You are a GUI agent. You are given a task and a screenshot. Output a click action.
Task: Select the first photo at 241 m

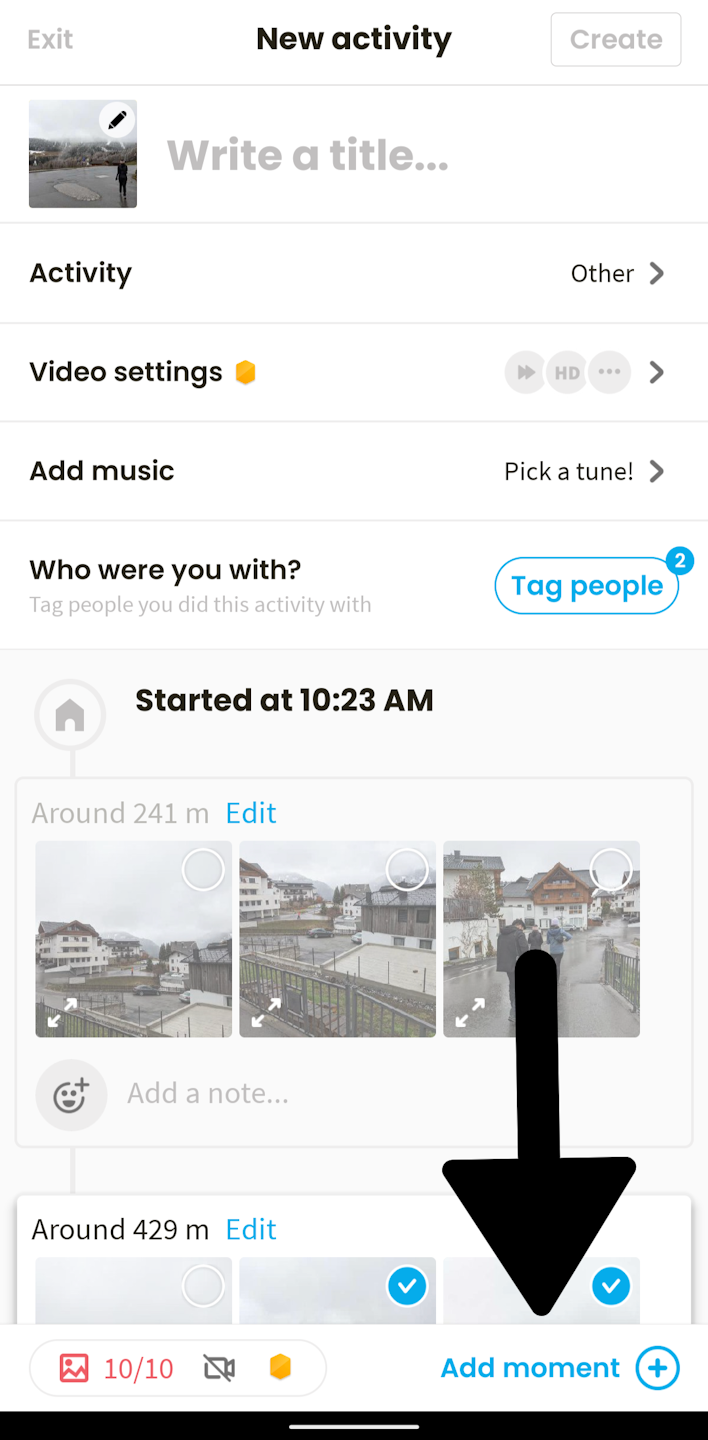tap(203, 871)
